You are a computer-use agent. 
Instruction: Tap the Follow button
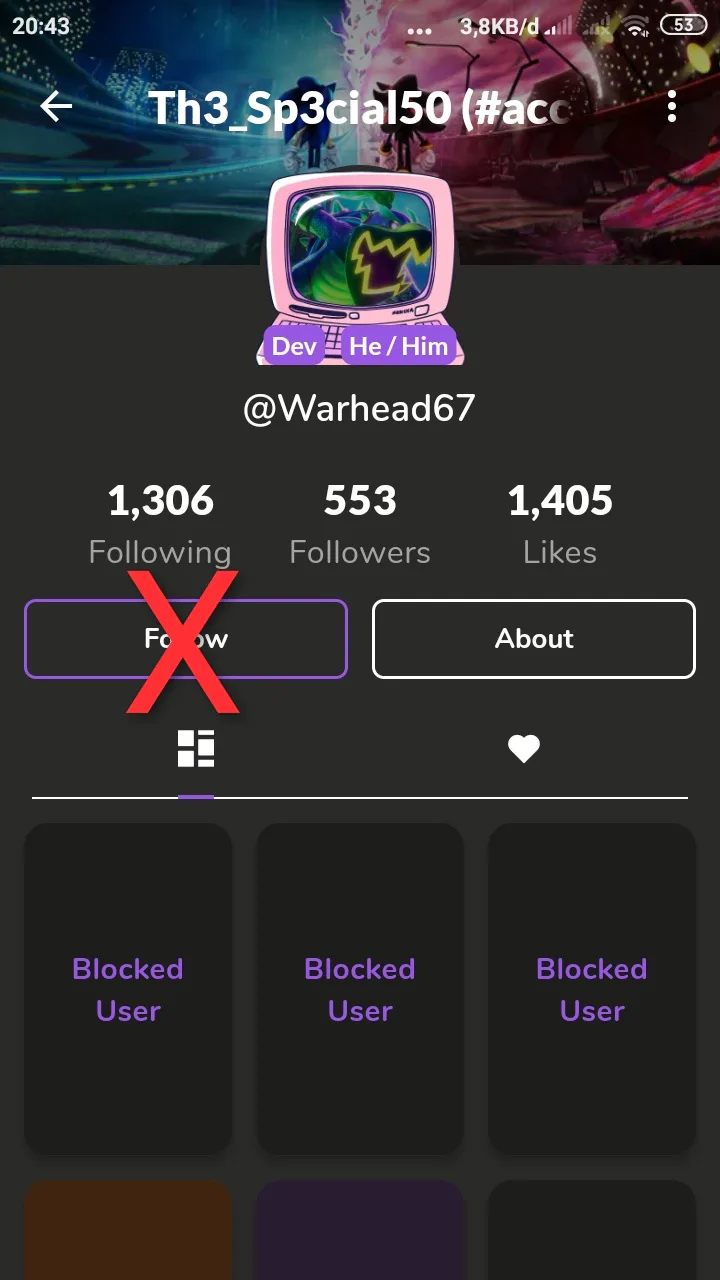pos(186,639)
